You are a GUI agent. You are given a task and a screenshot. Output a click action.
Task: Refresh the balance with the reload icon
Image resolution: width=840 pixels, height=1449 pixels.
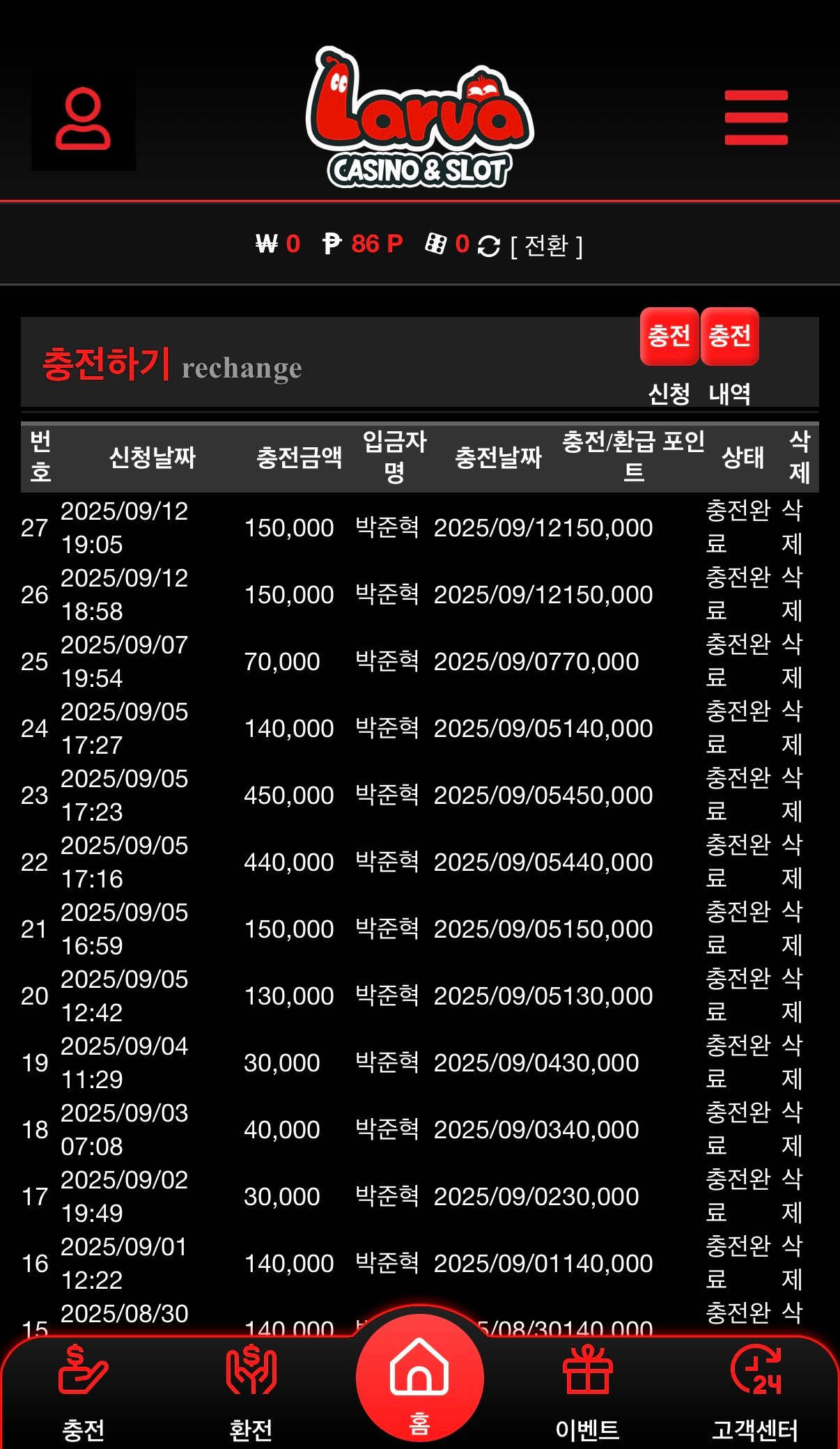[x=489, y=246]
